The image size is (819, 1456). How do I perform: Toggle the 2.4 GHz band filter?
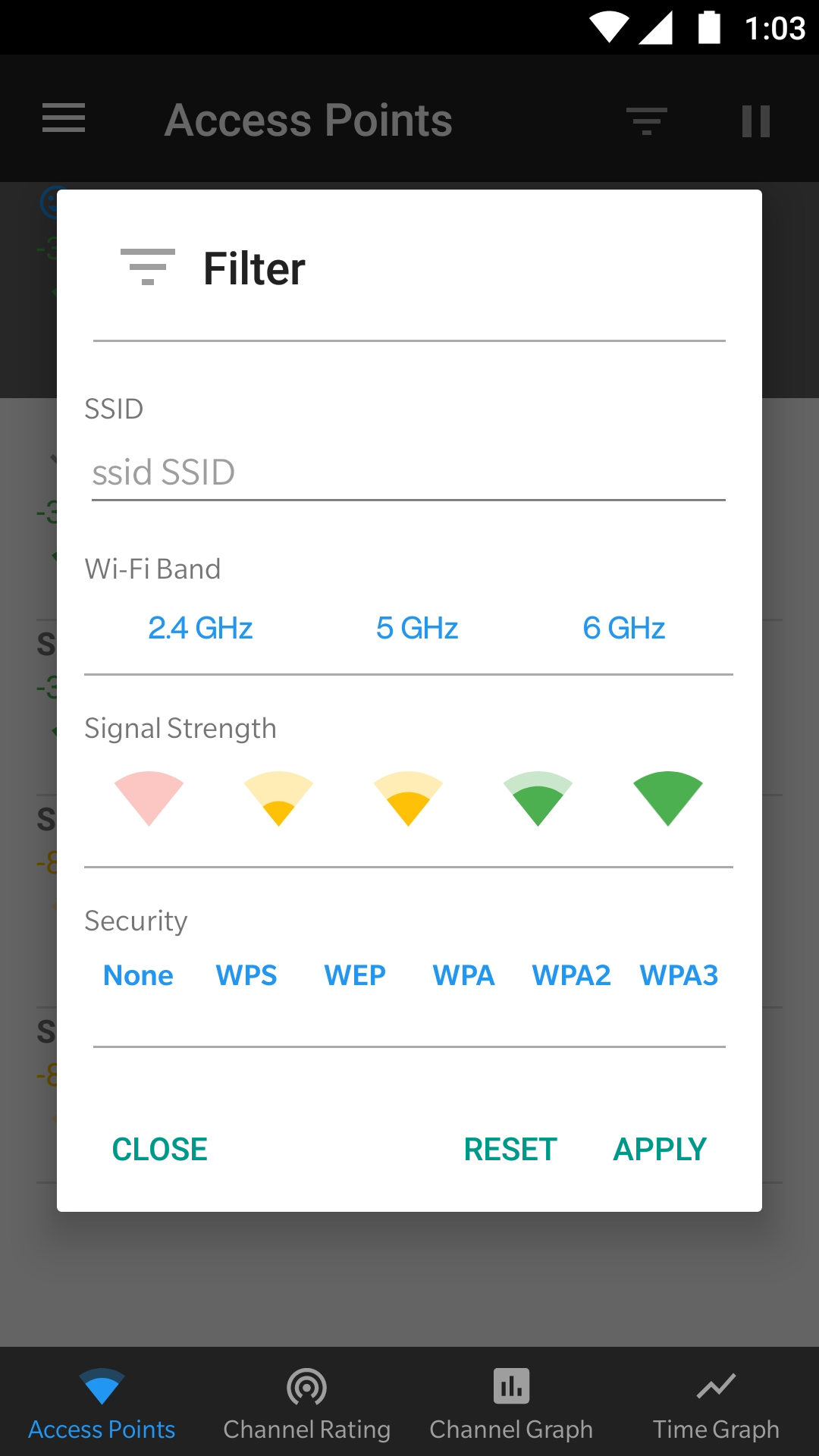pos(200,628)
